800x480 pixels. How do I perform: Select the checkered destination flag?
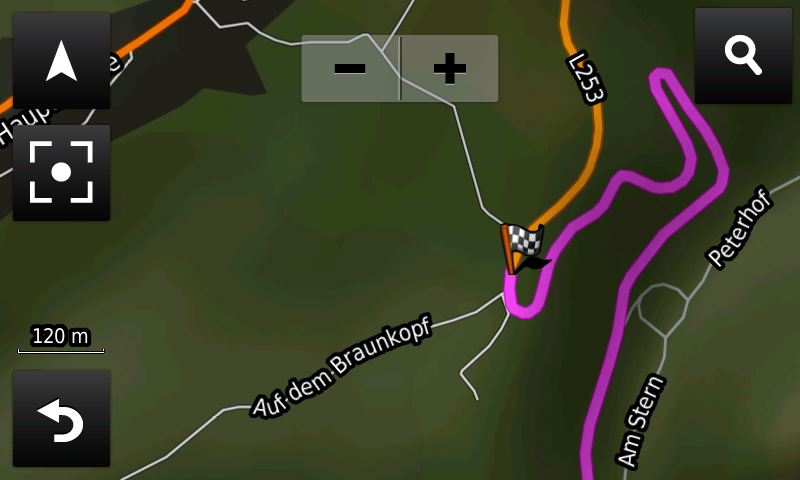521,246
